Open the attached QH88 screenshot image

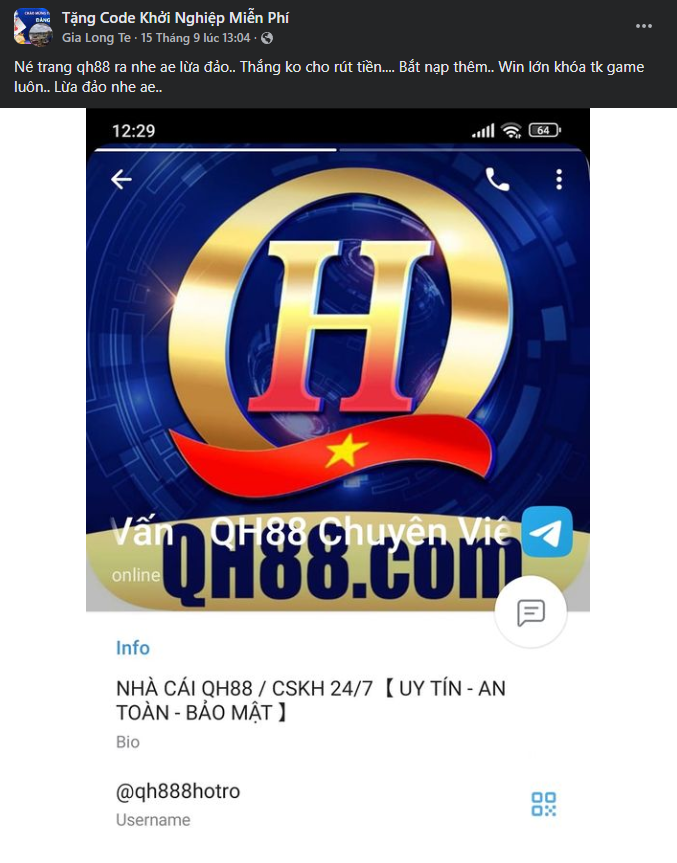pos(338,400)
